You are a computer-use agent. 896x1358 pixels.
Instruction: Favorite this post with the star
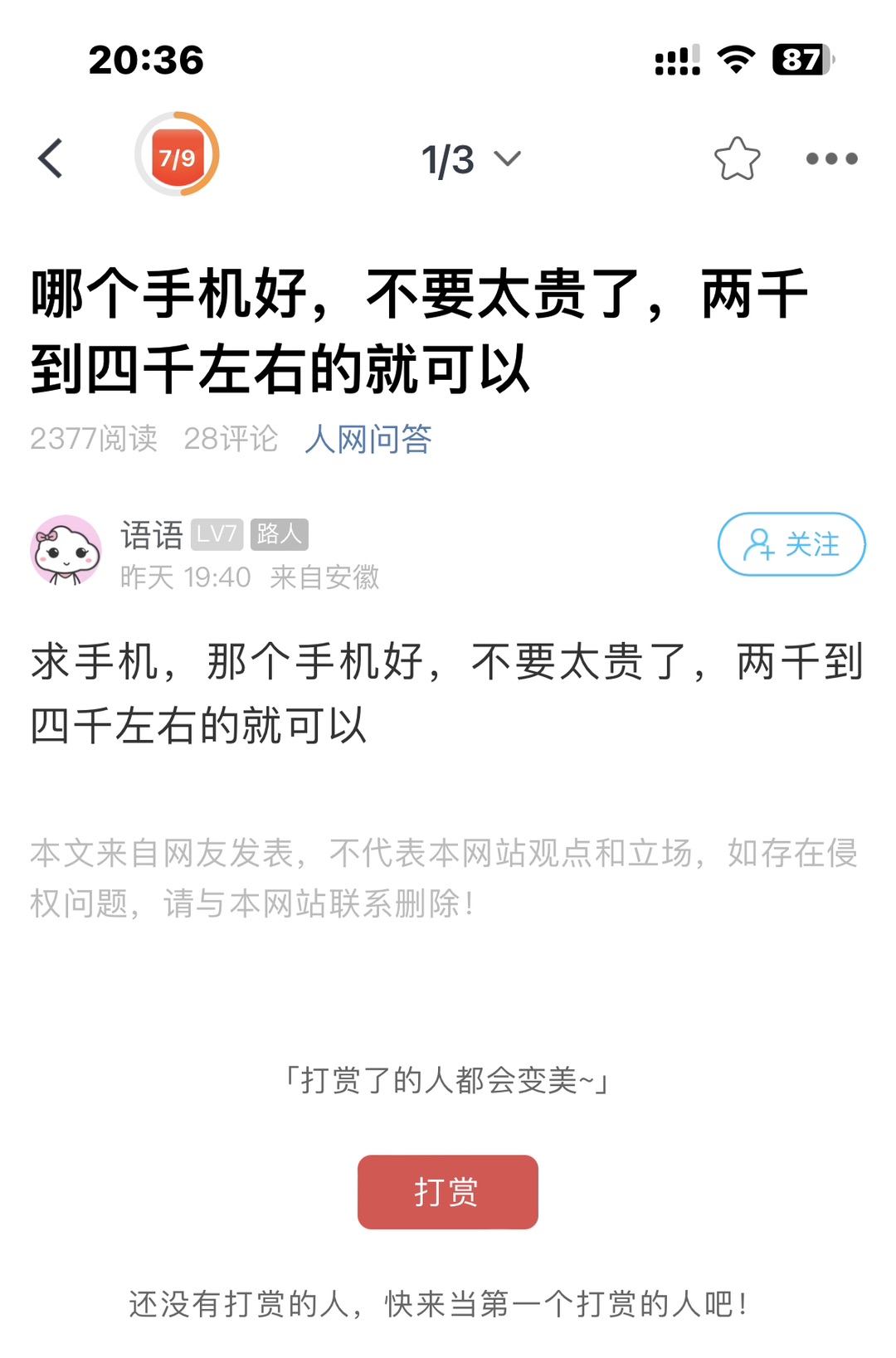click(737, 158)
